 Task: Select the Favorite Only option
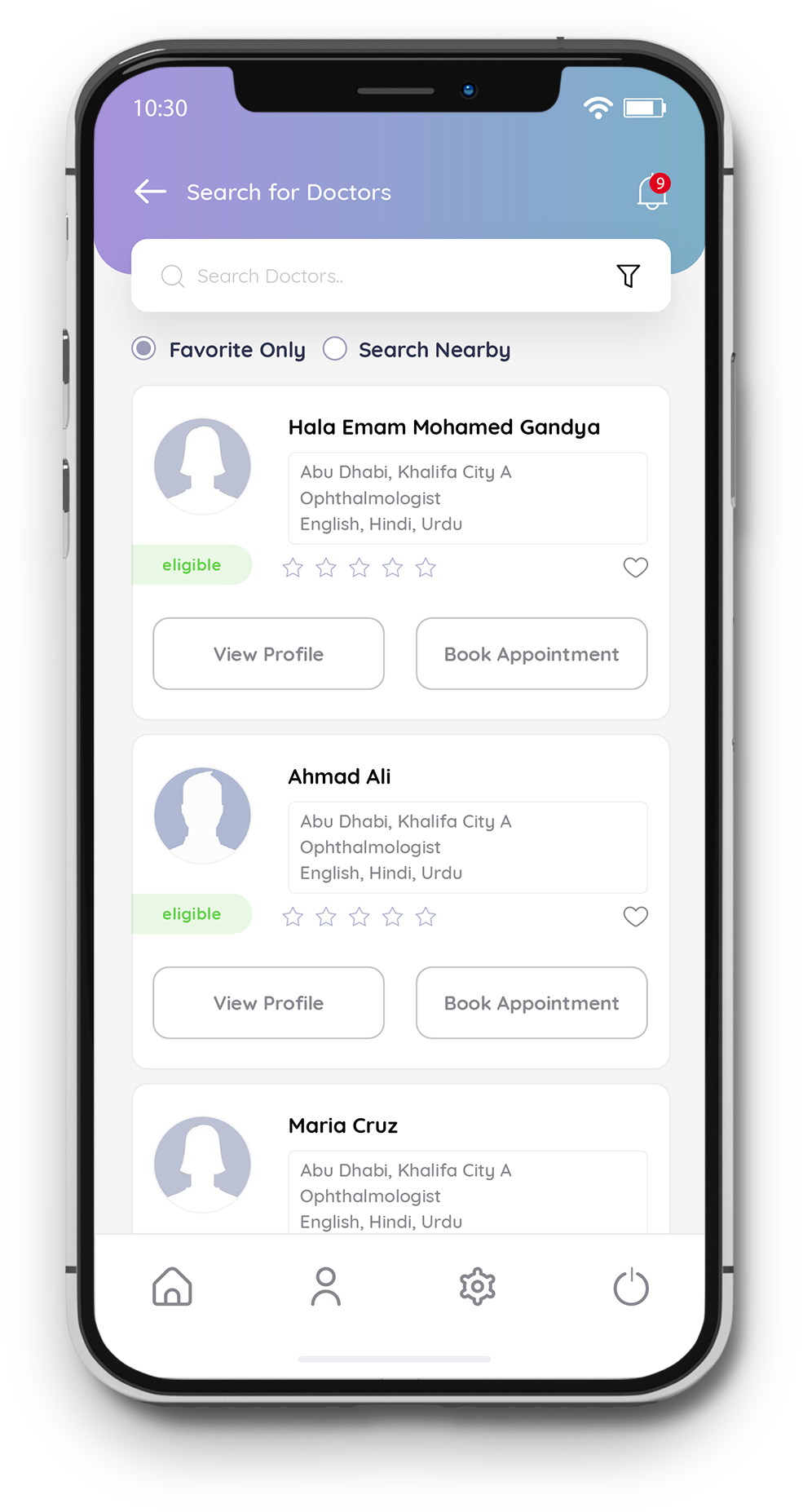(x=144, y=349)
